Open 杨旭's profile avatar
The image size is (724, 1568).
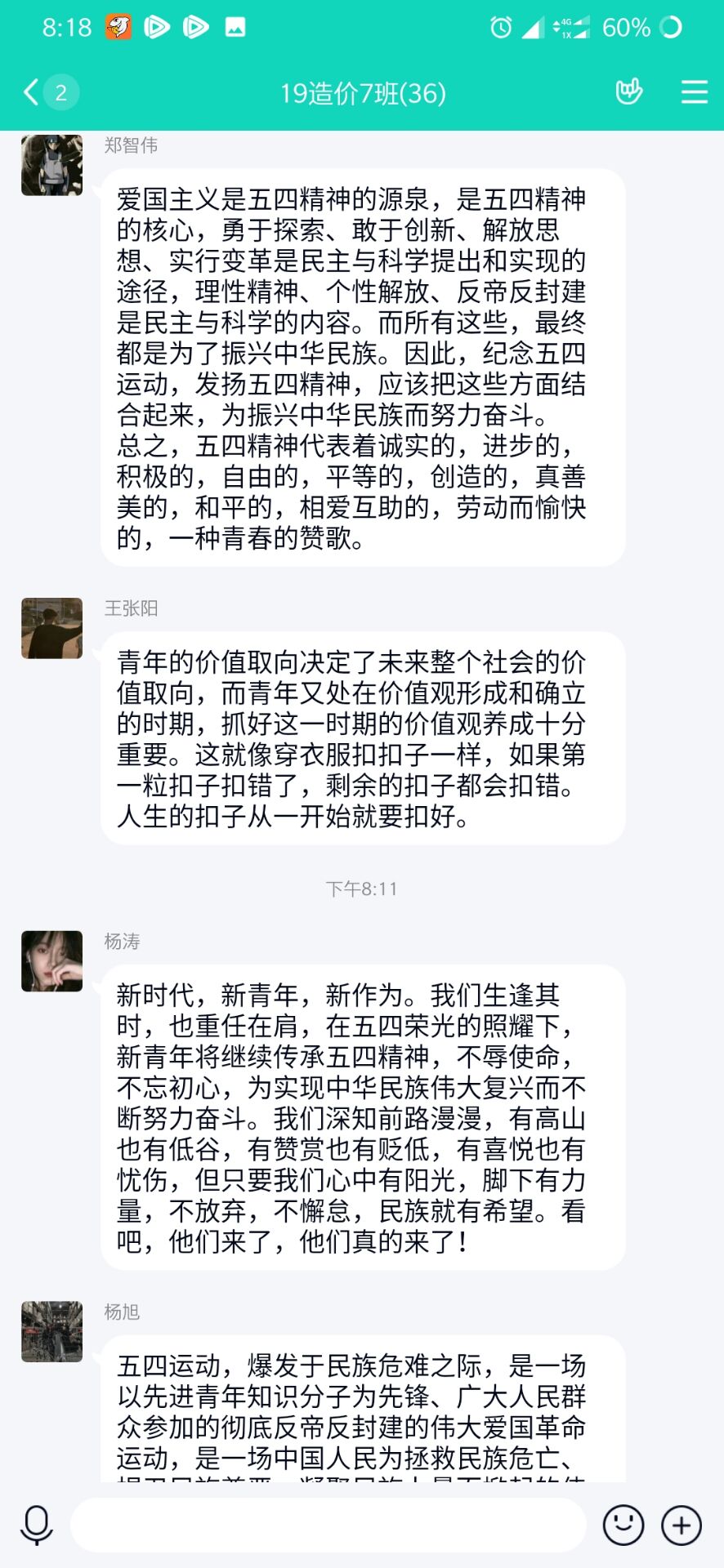(51, 1332)
